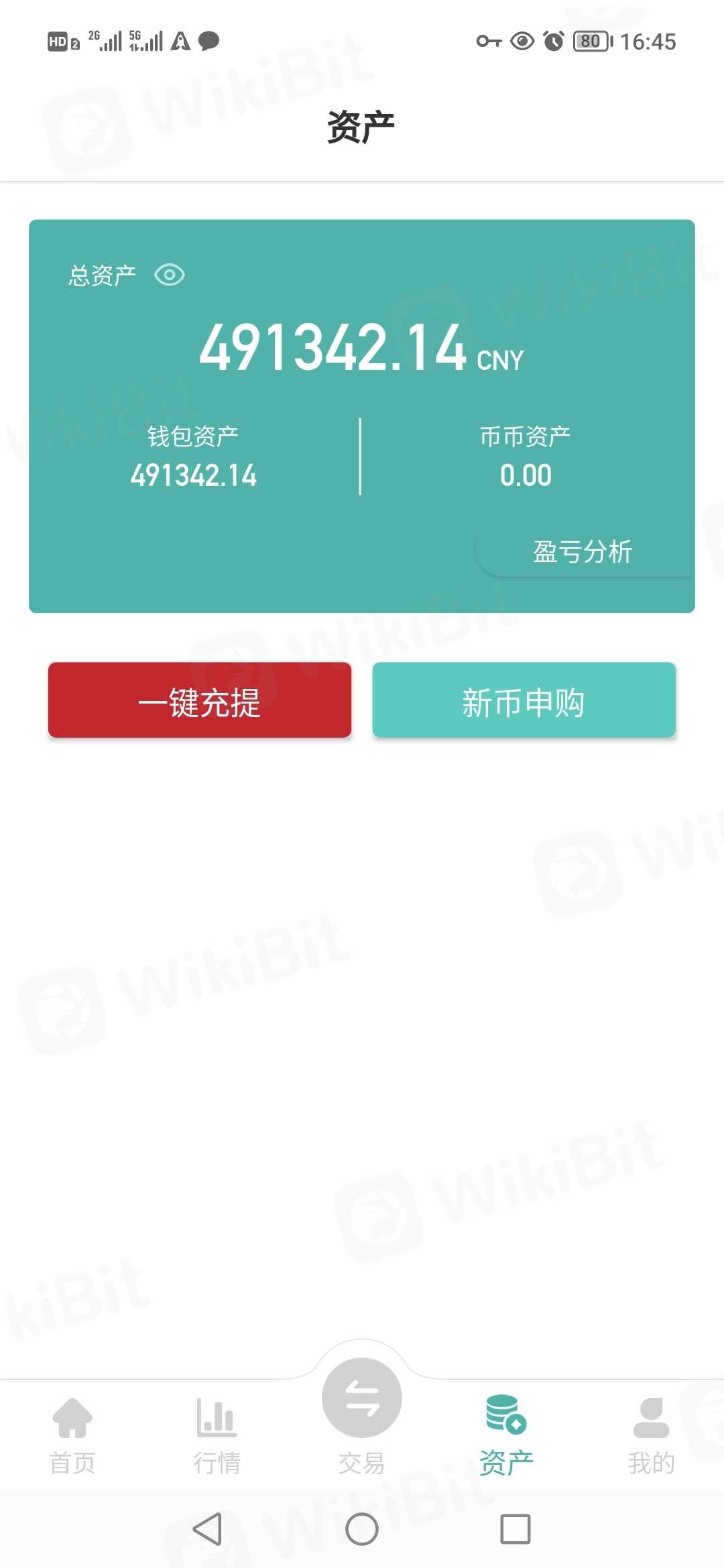Open the recent apps switcher
This screenshot has height=1568, width=724.
(x=515, y=1529)
